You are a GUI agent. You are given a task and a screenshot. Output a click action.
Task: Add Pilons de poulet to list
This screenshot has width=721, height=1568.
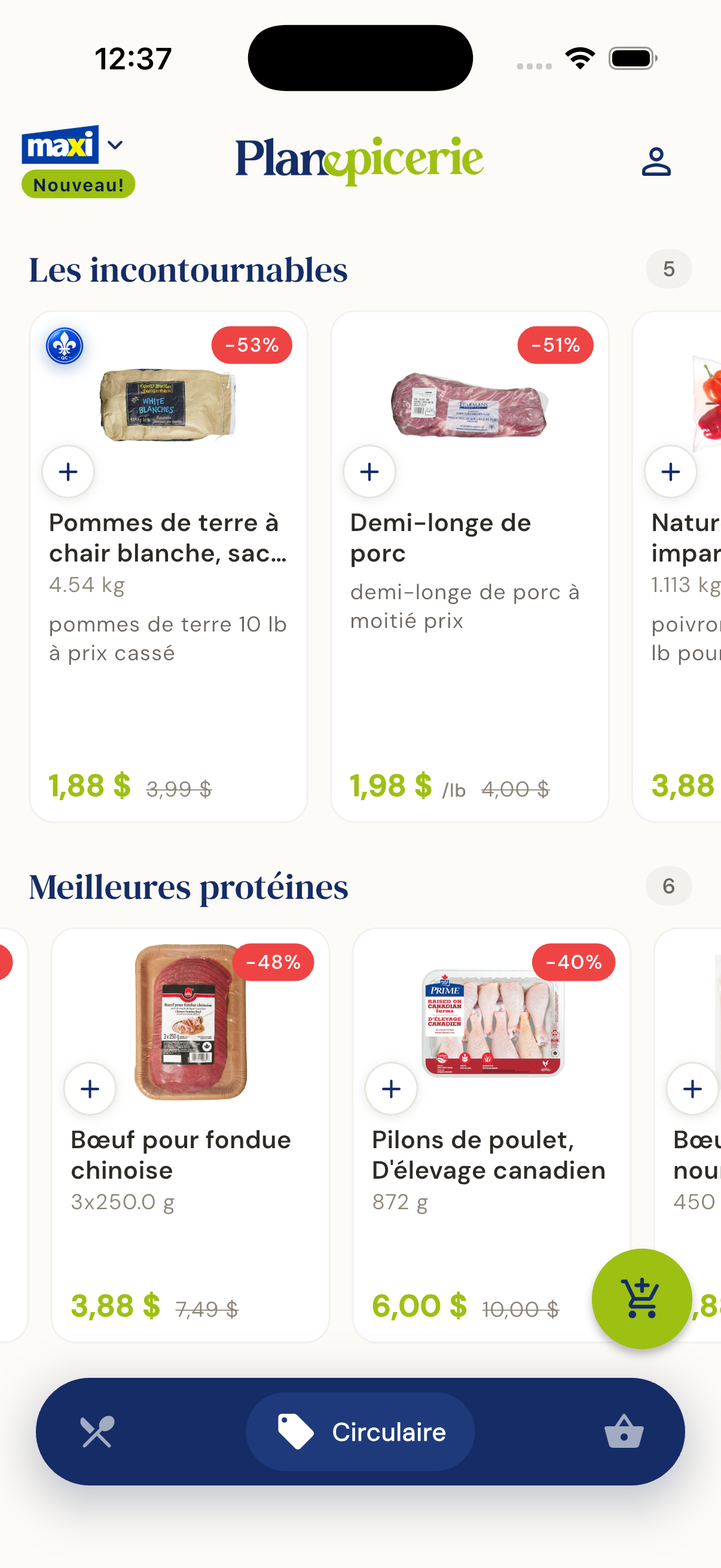coord(391,1088)
